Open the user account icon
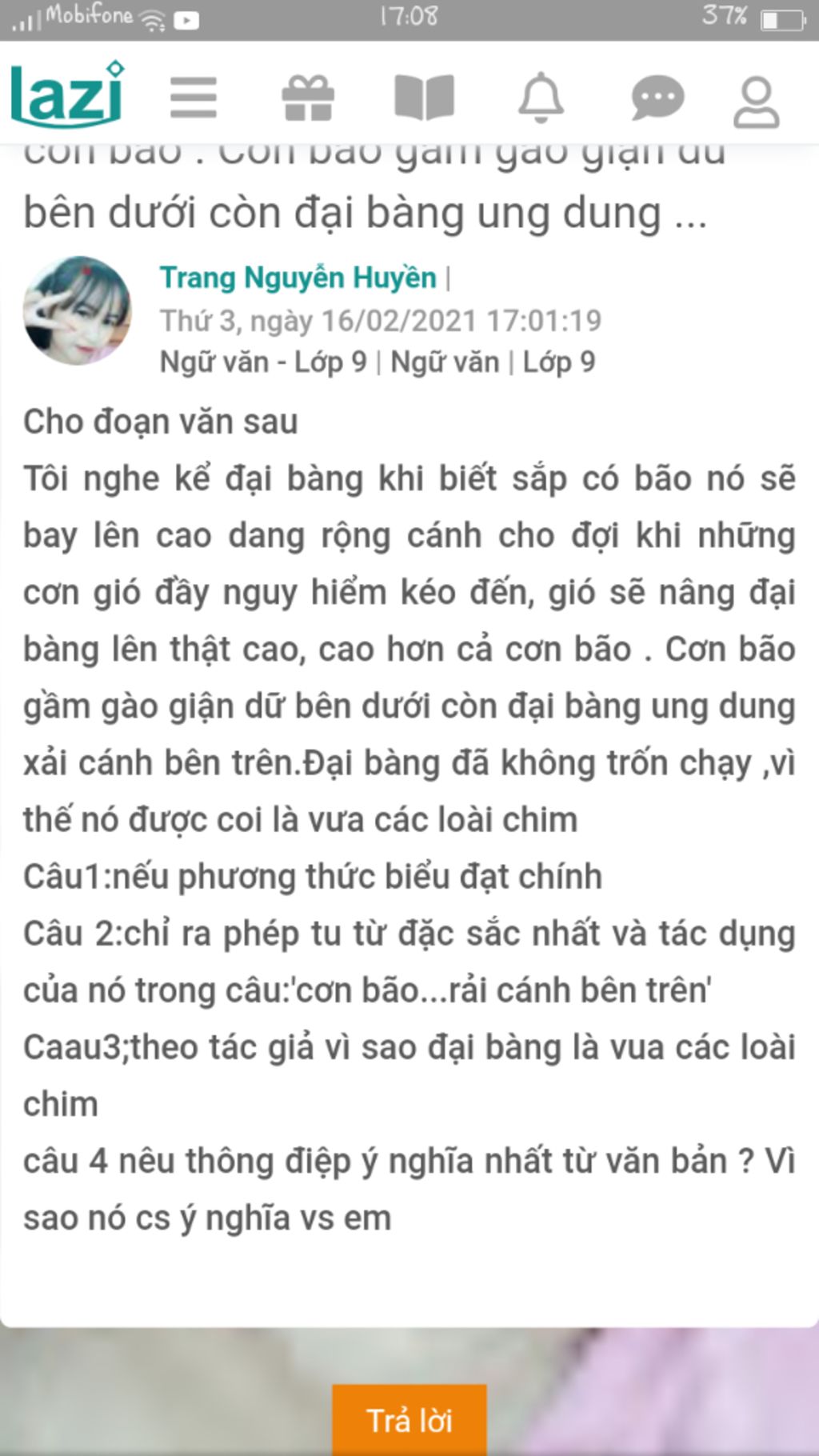The width and height of the screenshot is (819, 1456). click(756, 102)
